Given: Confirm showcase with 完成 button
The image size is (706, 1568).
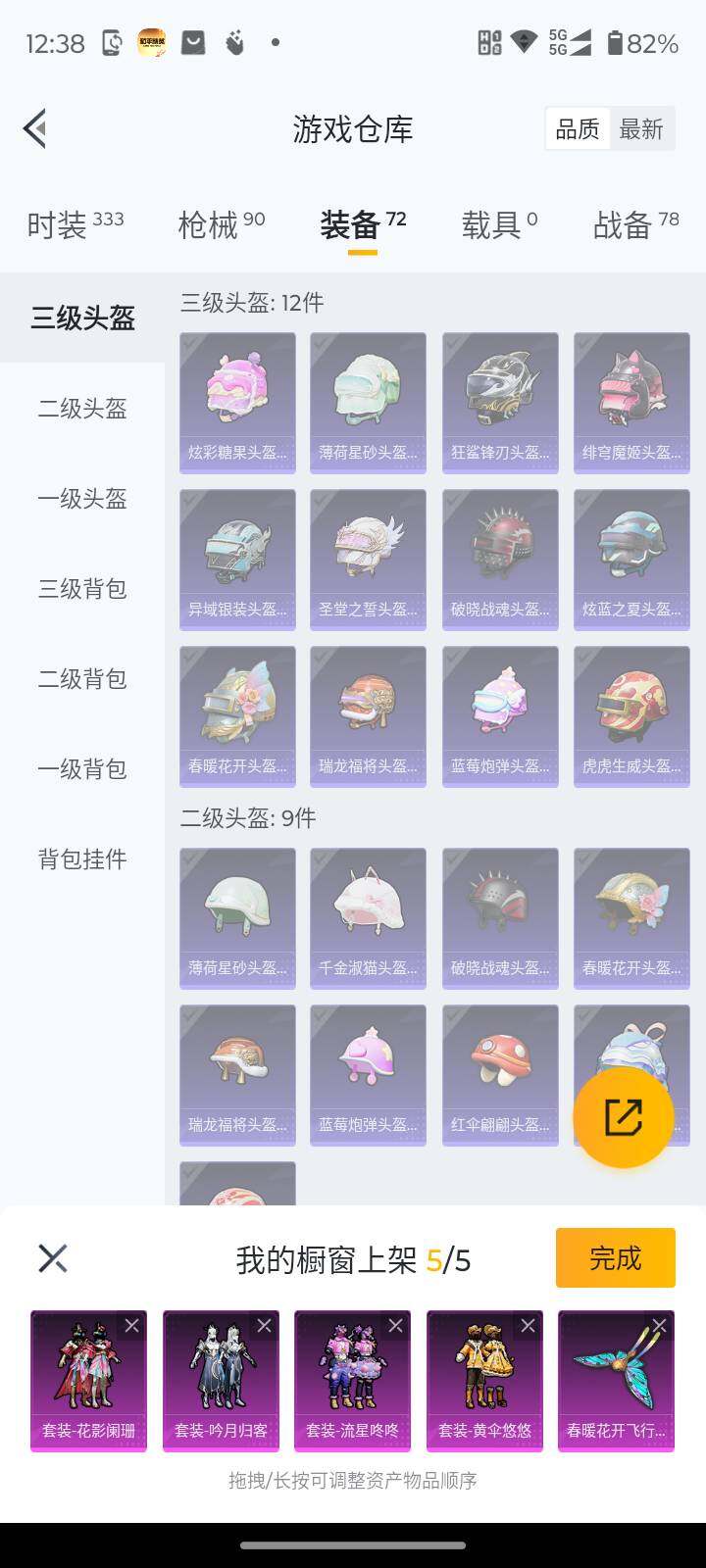Looking at the screenshot, I should tap(615, 1257).
